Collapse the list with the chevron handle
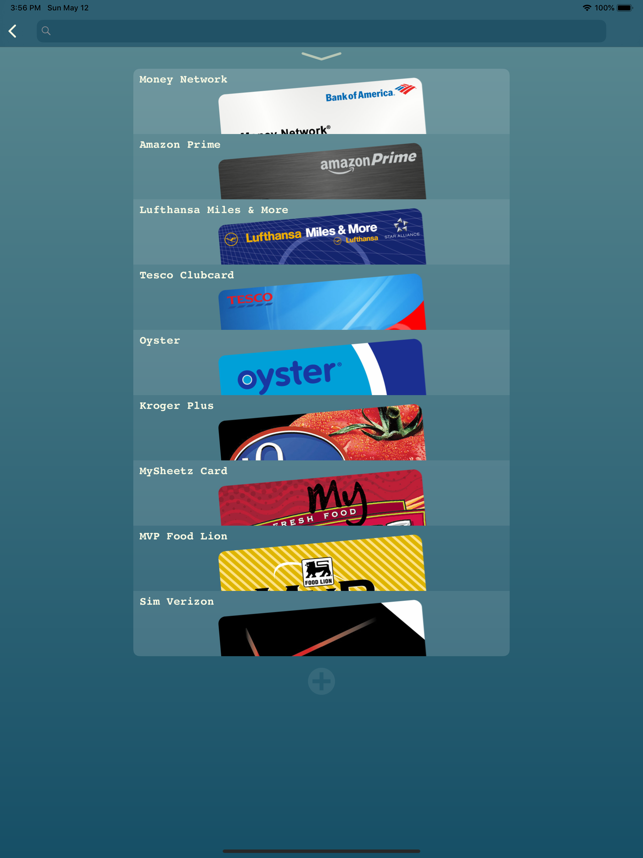Screen dimensions: 643x858 pos(321,57)
